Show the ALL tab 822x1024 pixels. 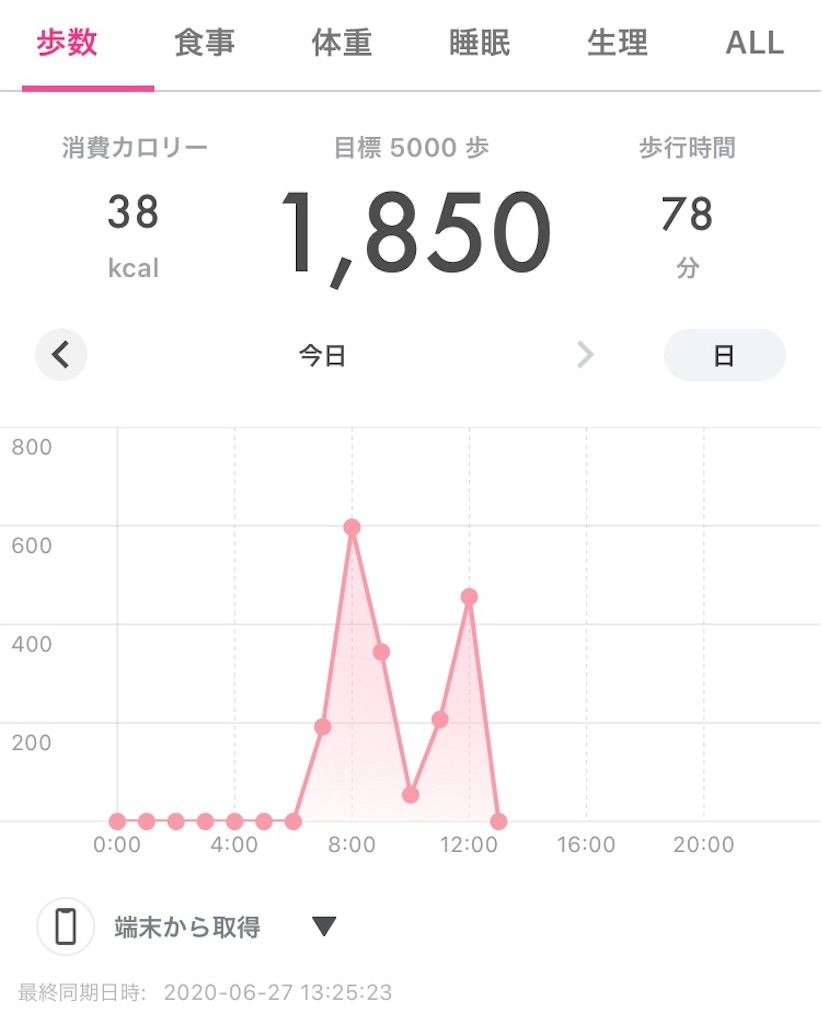pyautogui.click(x=755, y=43)
